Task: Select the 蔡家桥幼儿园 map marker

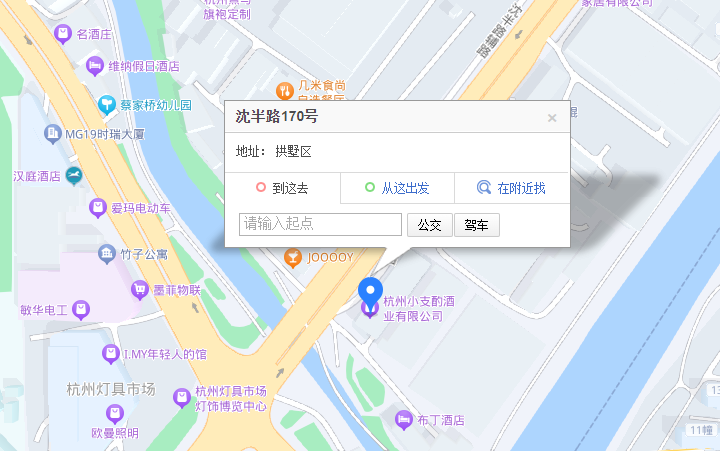Action: tap(107, 104)
